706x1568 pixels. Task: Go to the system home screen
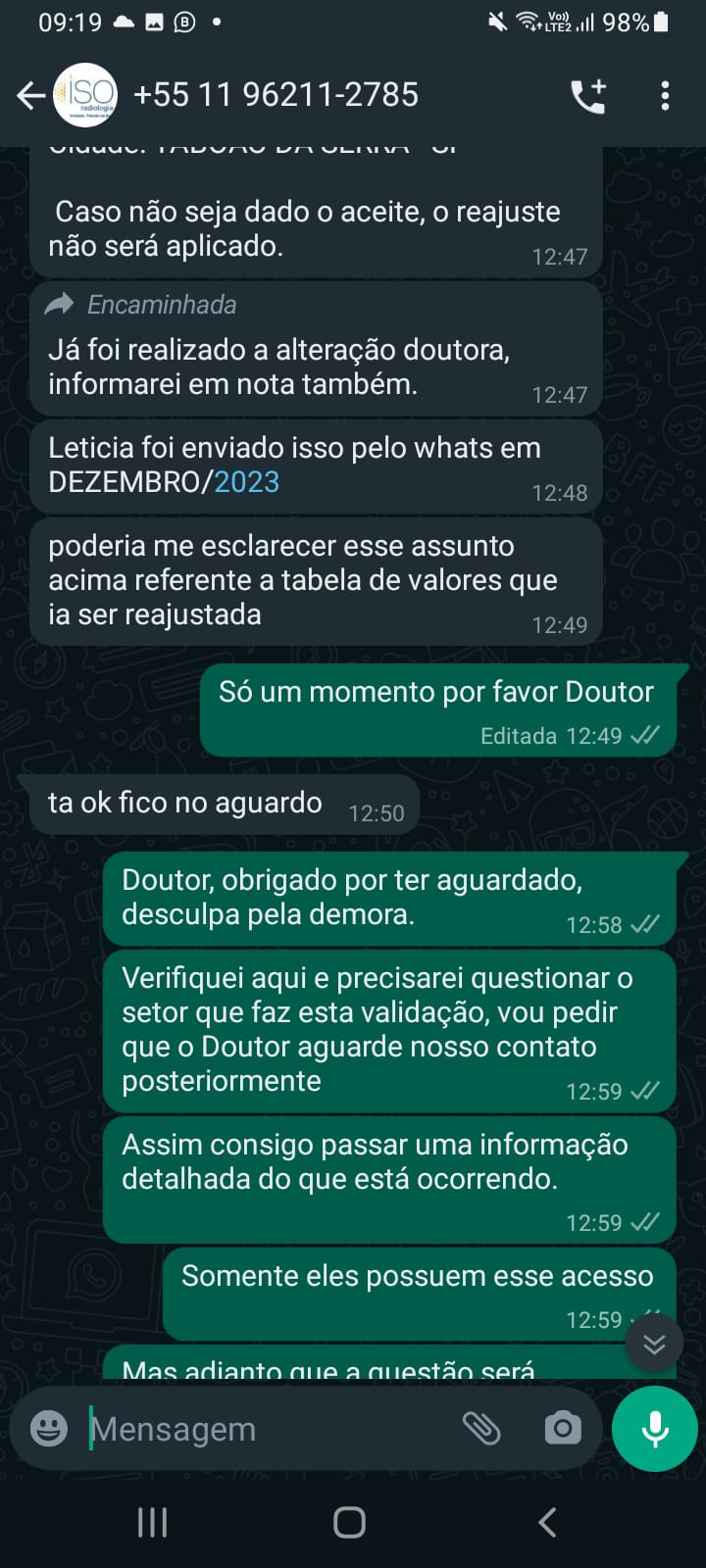click(x=350, y=1522)
